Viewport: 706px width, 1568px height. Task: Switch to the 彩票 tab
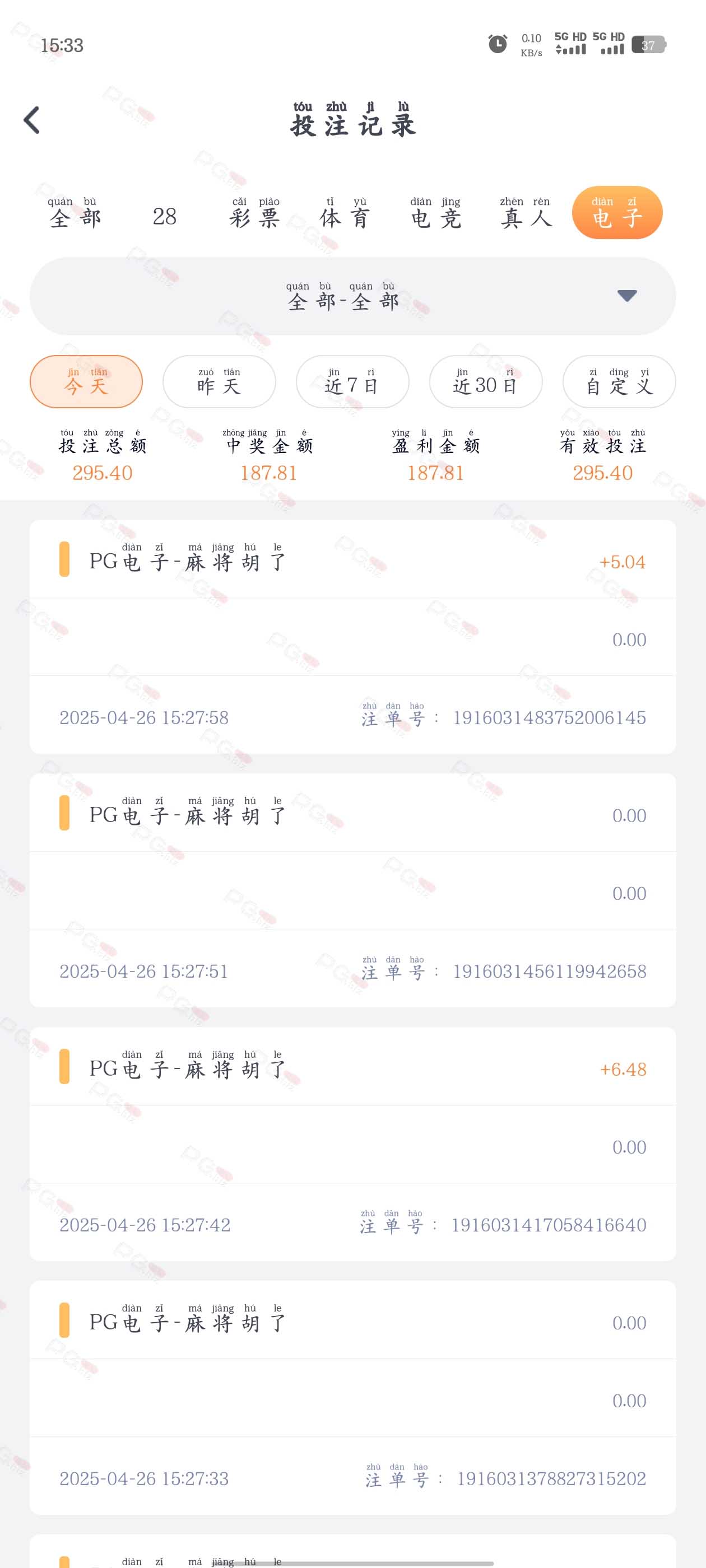254,212
